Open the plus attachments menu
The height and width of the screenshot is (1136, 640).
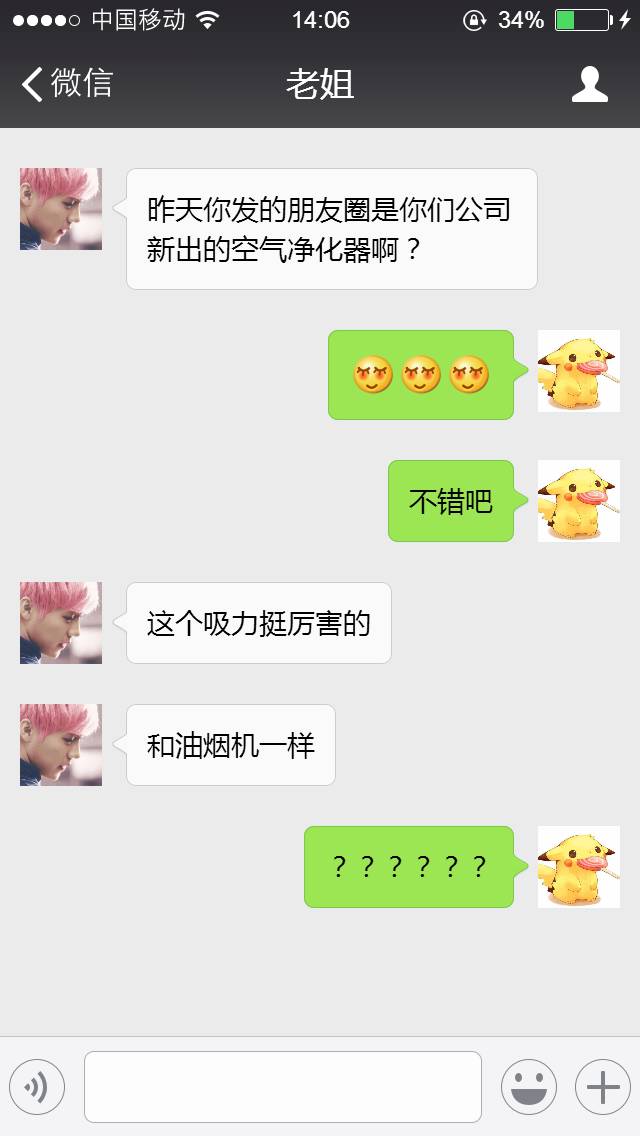coord(602,1087)
